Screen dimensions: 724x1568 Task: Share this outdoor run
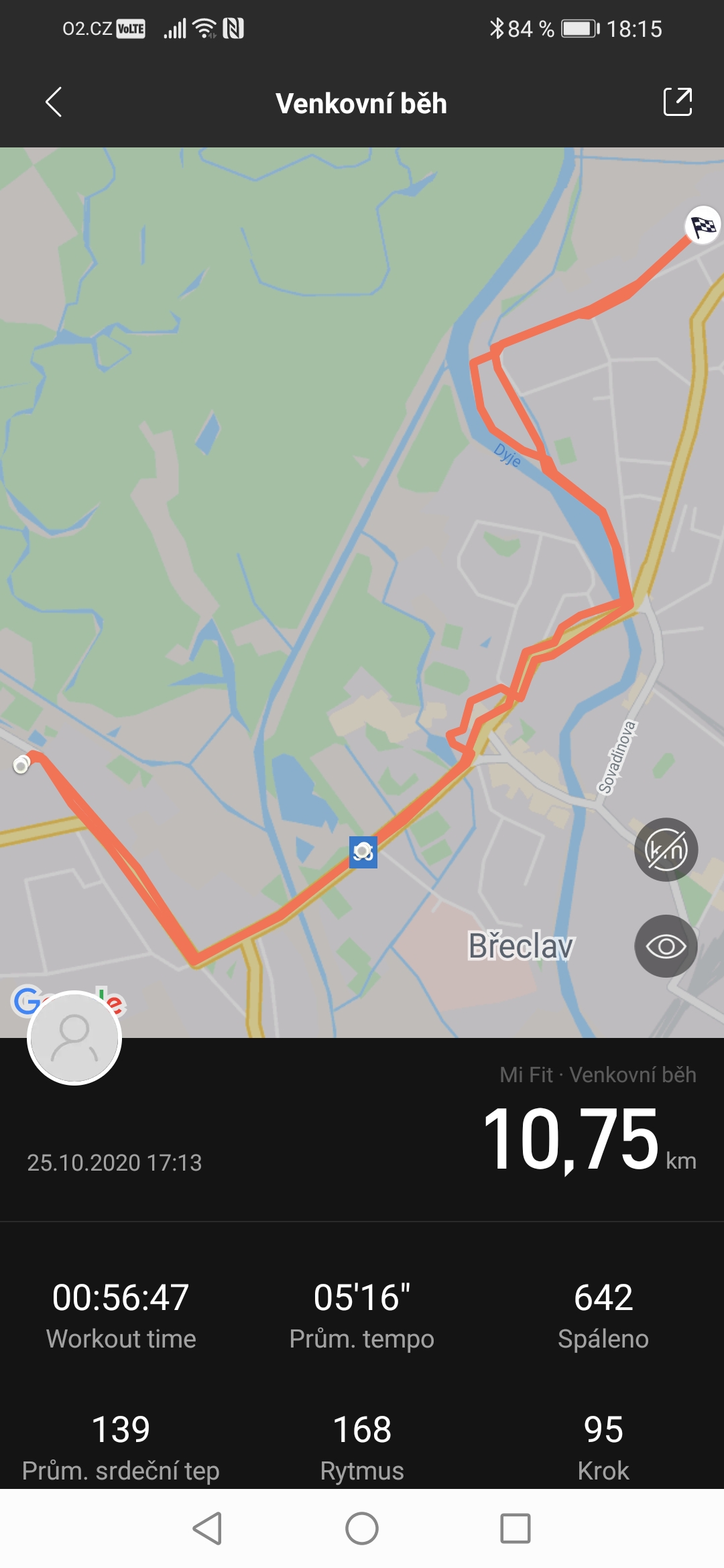(677, 102)
